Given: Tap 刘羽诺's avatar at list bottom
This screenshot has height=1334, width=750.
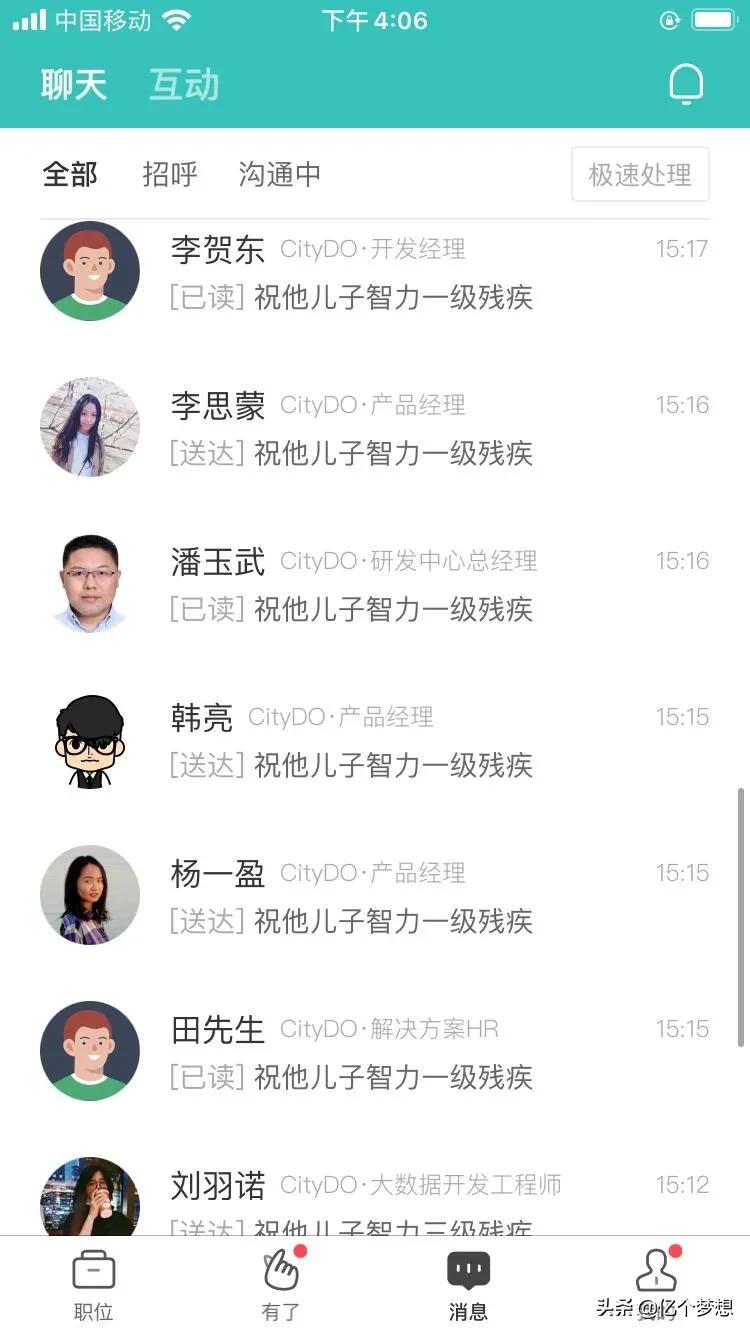Looking at the screenshot, I should pos(89,1197).
